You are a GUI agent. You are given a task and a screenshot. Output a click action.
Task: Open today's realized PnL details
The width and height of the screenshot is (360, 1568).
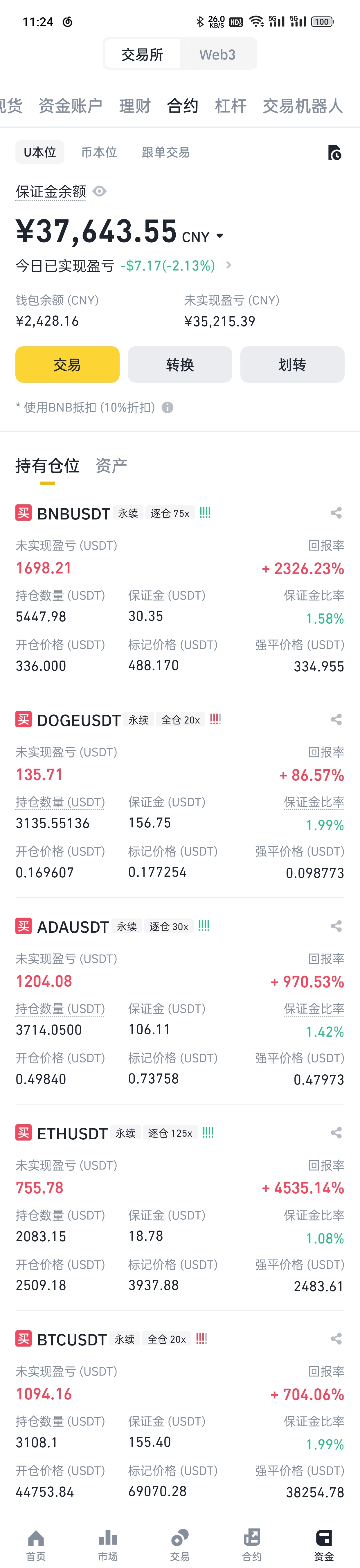tap(228, 265)
